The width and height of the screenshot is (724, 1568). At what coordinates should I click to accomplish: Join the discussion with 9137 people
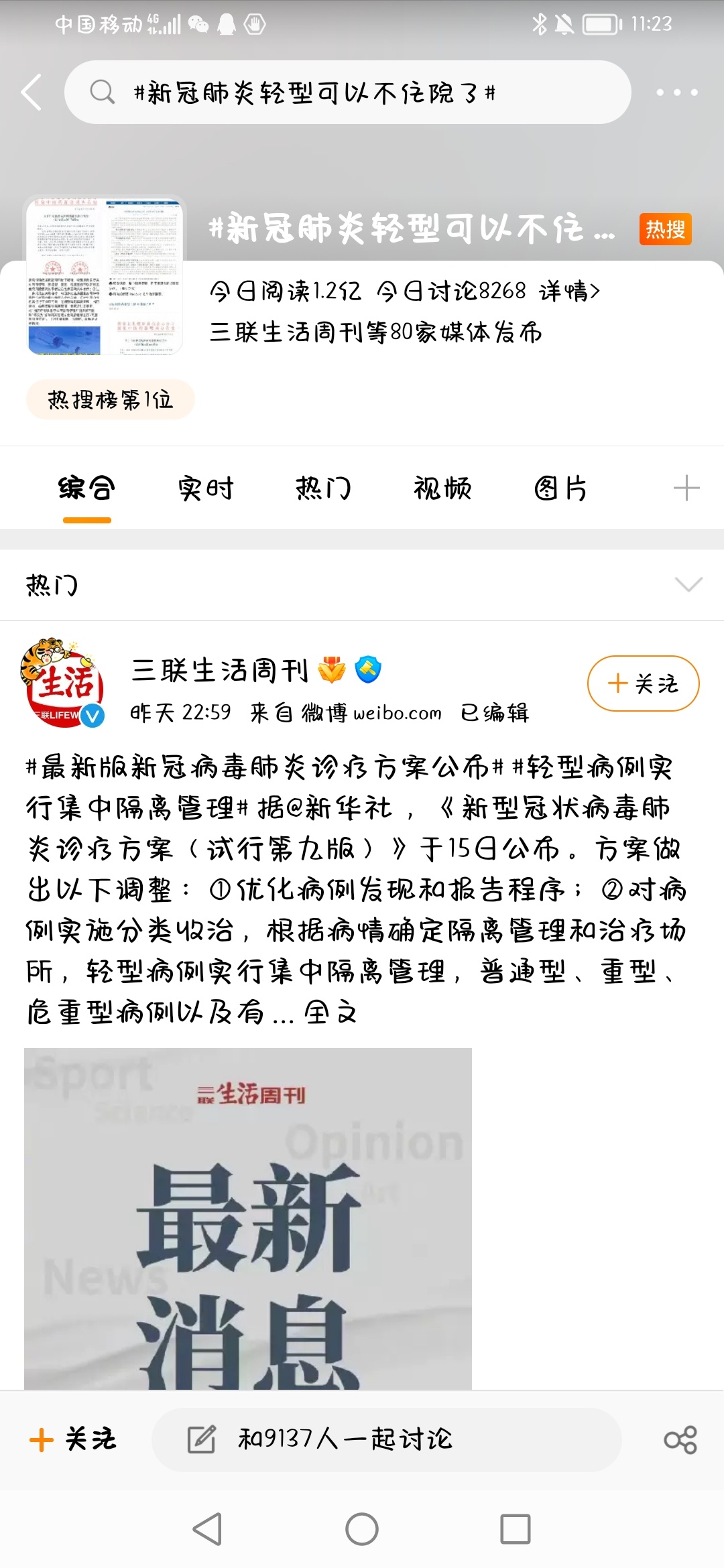click(386, 1439)
